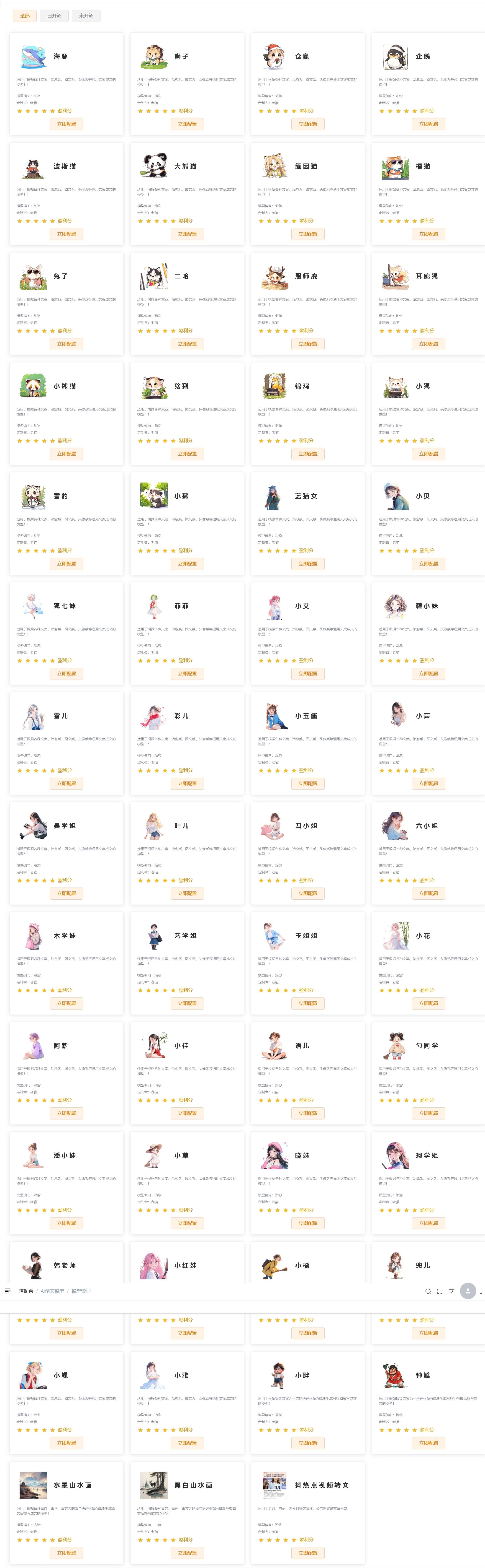Tap 立即配置 for 企鹅

[x=429, y=124]
